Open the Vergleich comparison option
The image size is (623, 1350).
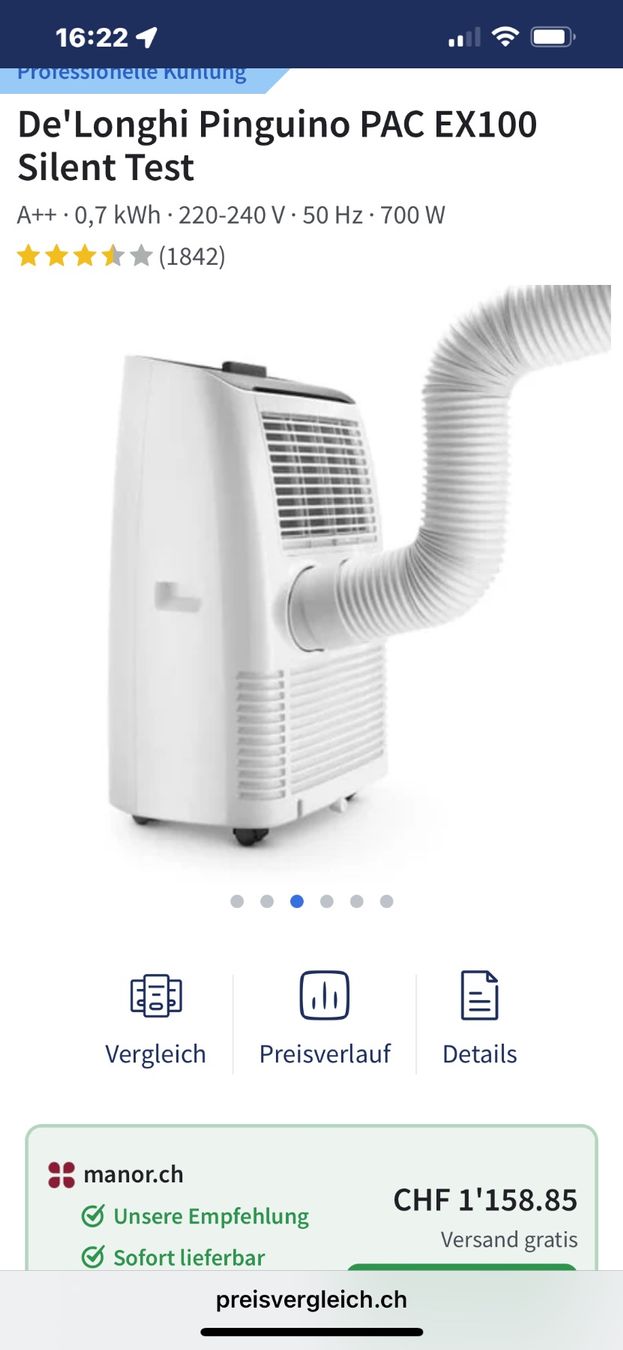coord(155,1020)
